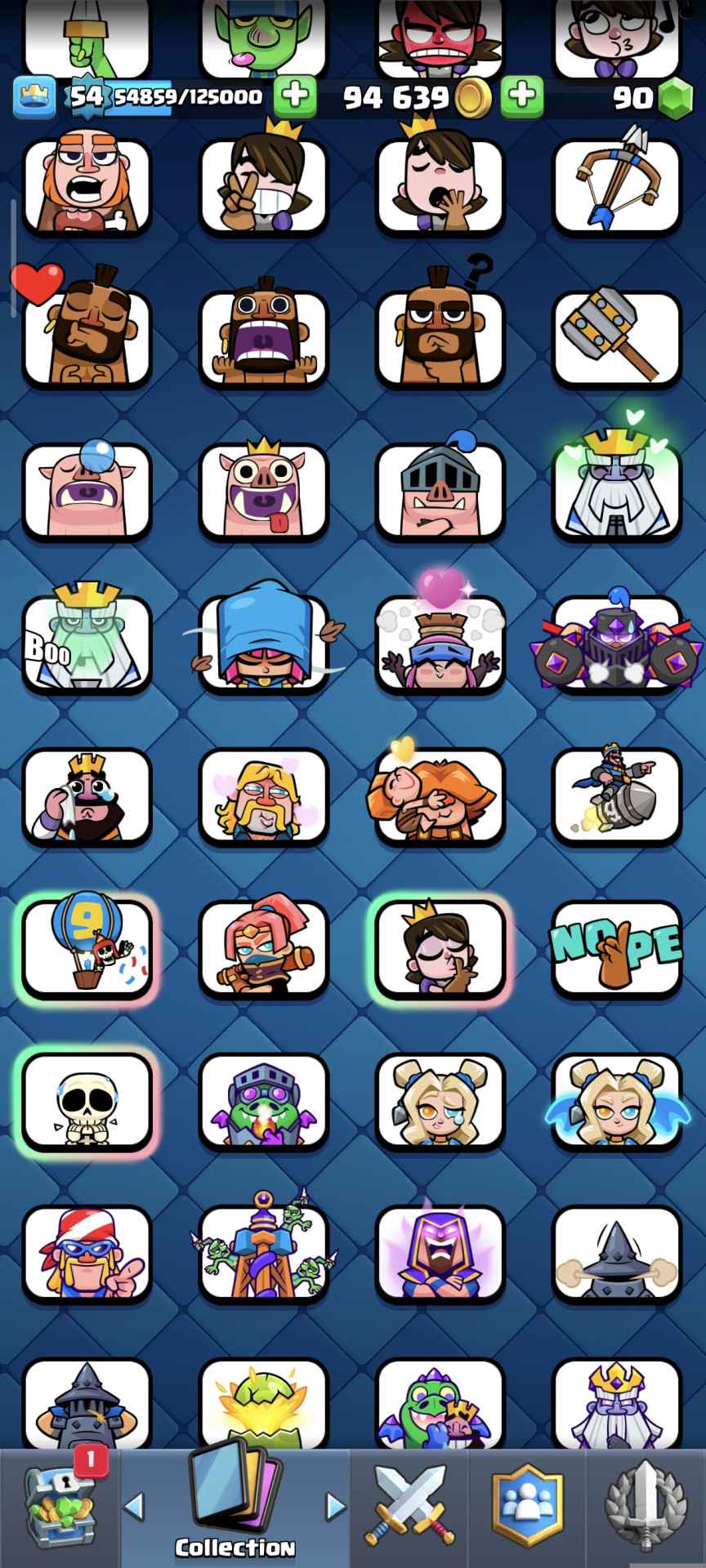This screenshot has width=706, height=1568.
Task: Select the Boo ghost king emote
Action: tap(87, 644)
